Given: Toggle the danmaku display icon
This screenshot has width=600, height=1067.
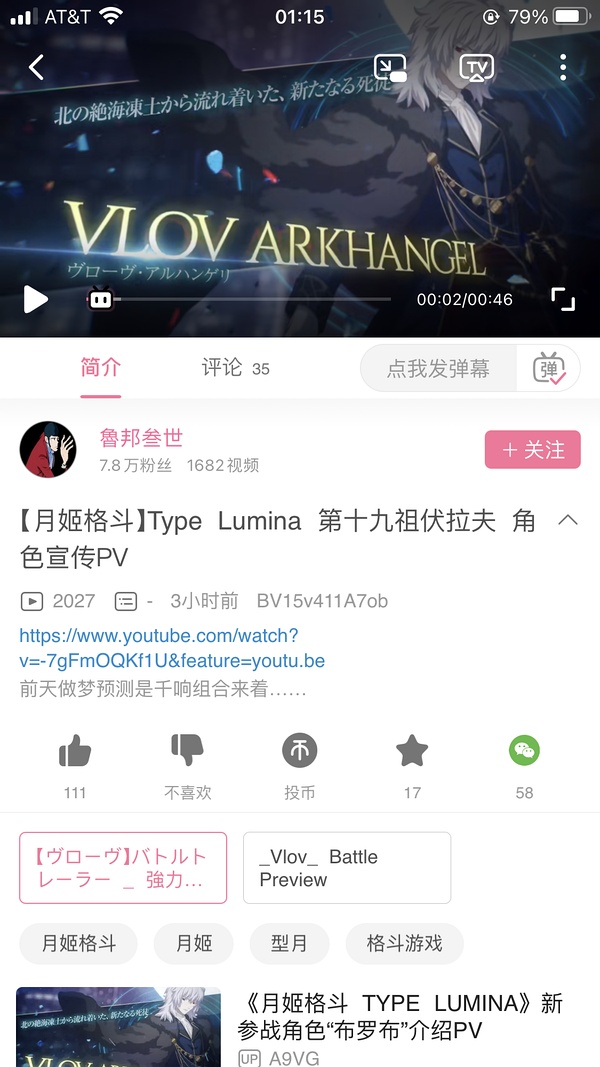Looking at the screenshot, I should pos(549,369).
